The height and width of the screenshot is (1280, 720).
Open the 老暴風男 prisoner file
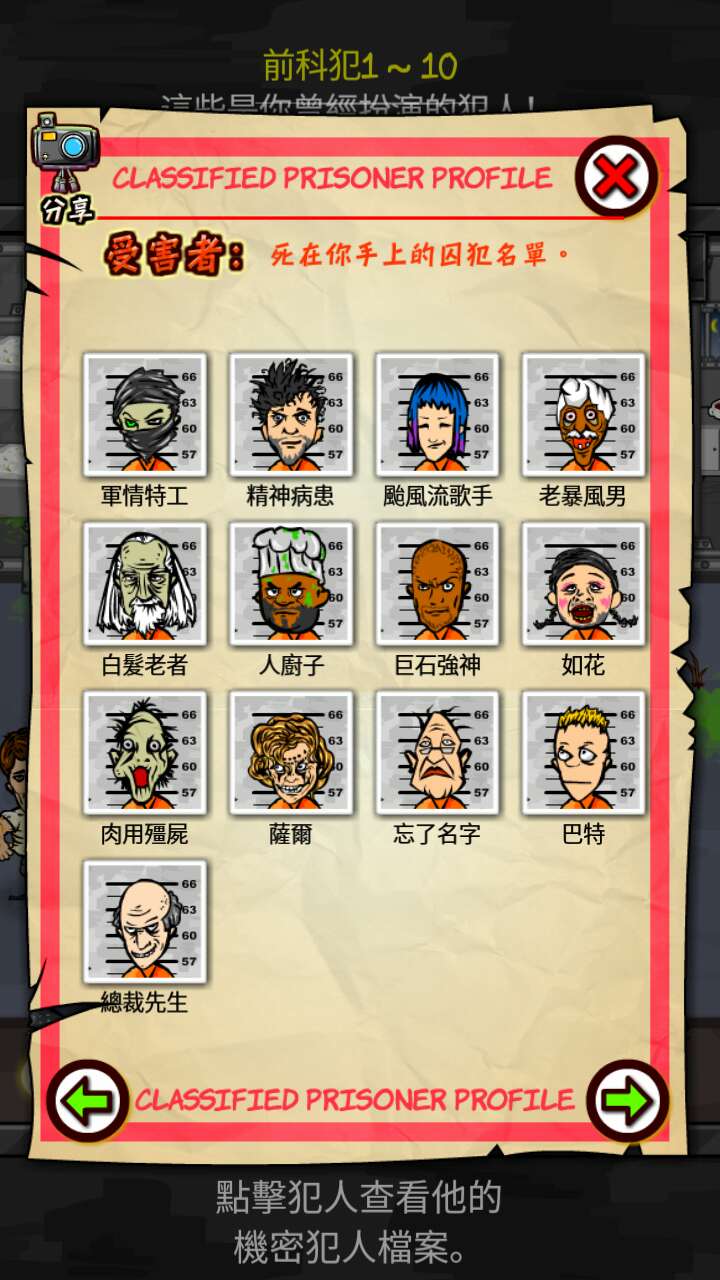583,414
